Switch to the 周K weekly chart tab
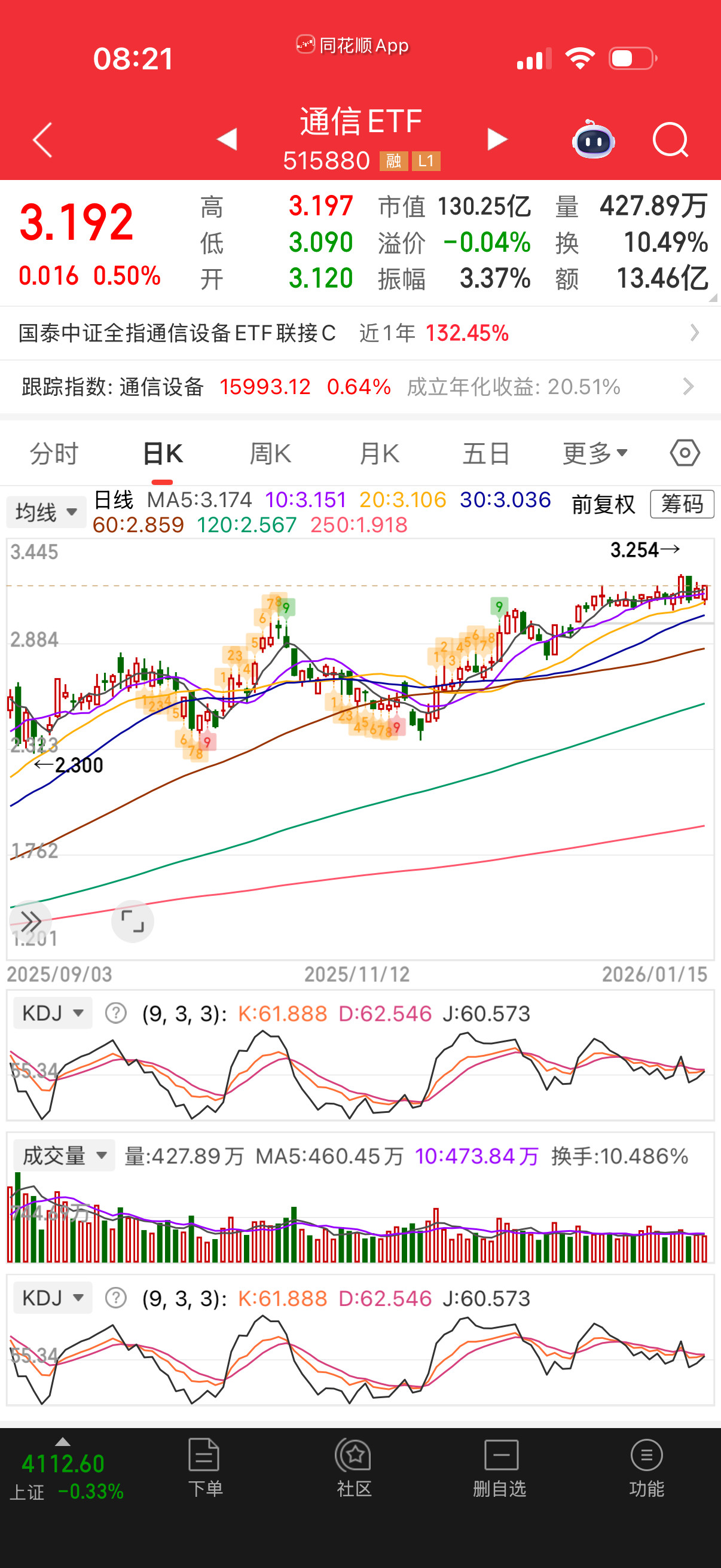This screenshot has height=1568, width=721. [x=270, y=453]
